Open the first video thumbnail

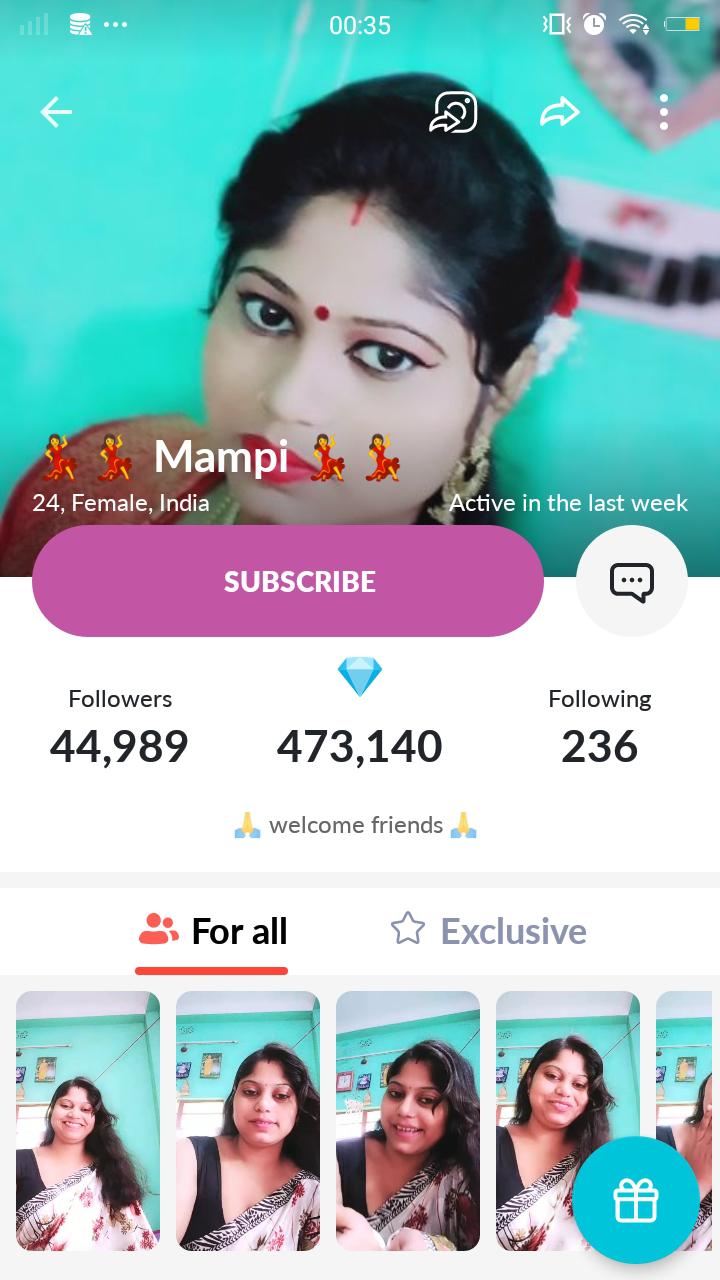[87, 1120]
